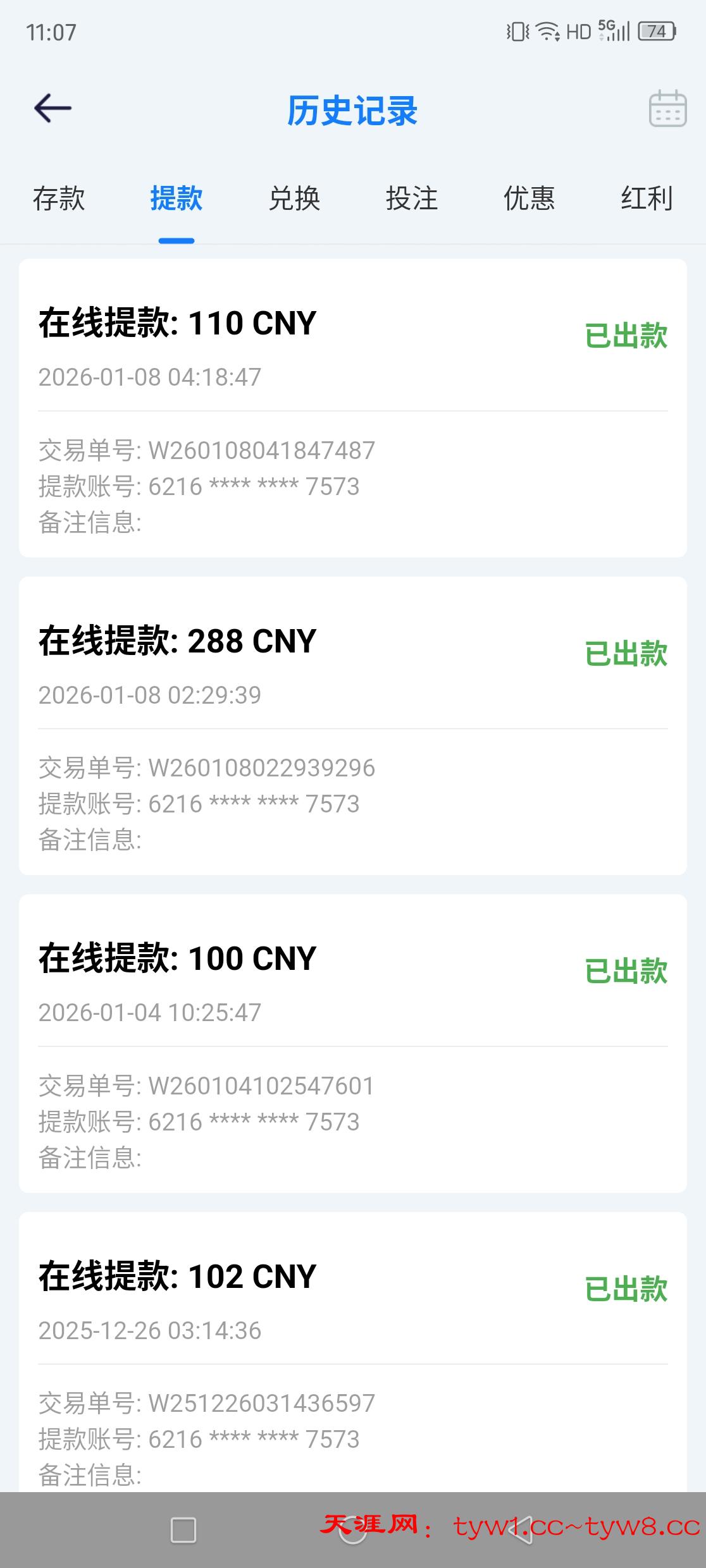
Task: Open the calendar date filter
Action: point(667,109)
